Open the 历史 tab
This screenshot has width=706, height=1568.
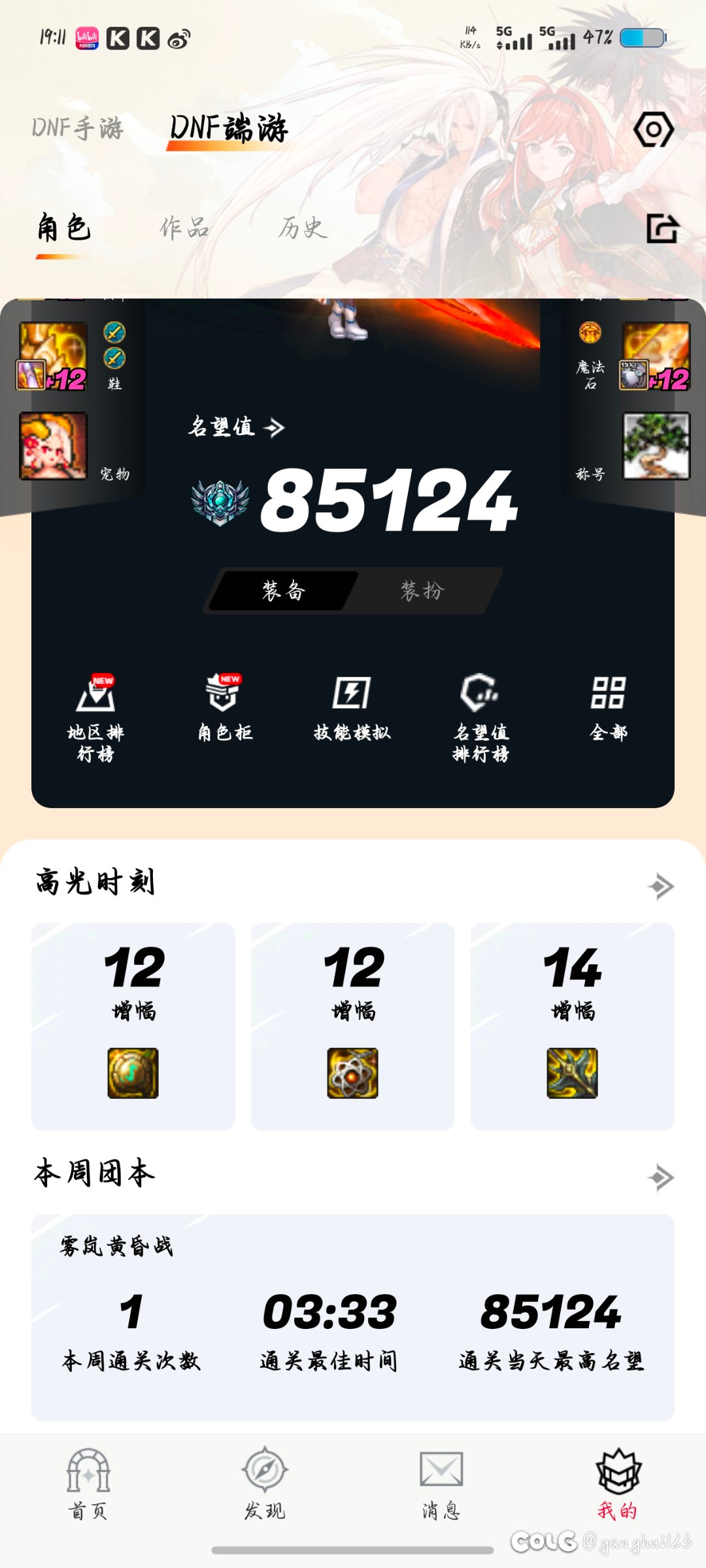[x=303, y=228]
